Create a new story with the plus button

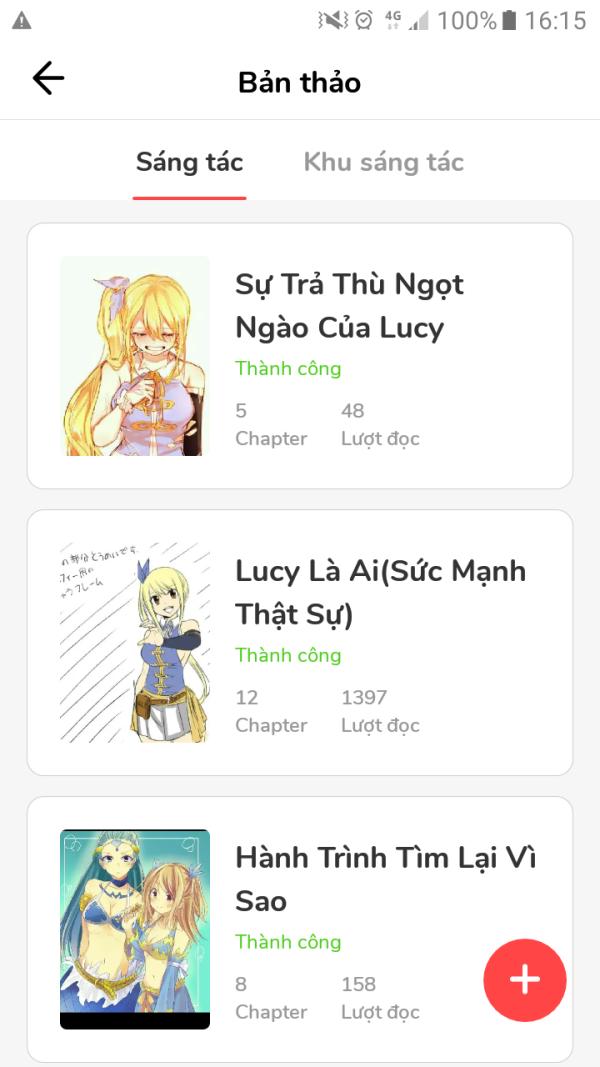pyautogui.click(x=525, y=980)
